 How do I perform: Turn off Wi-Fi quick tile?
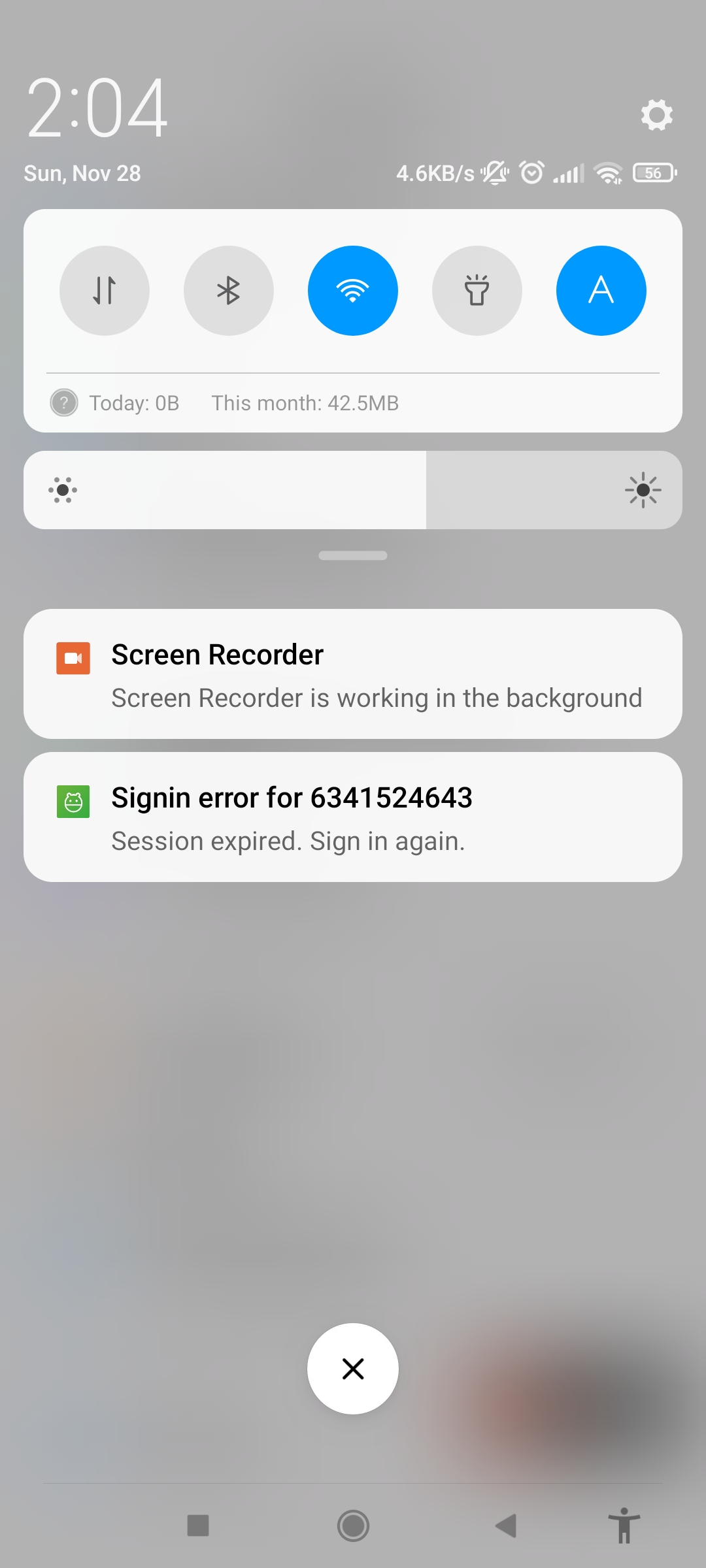point(353,291)
